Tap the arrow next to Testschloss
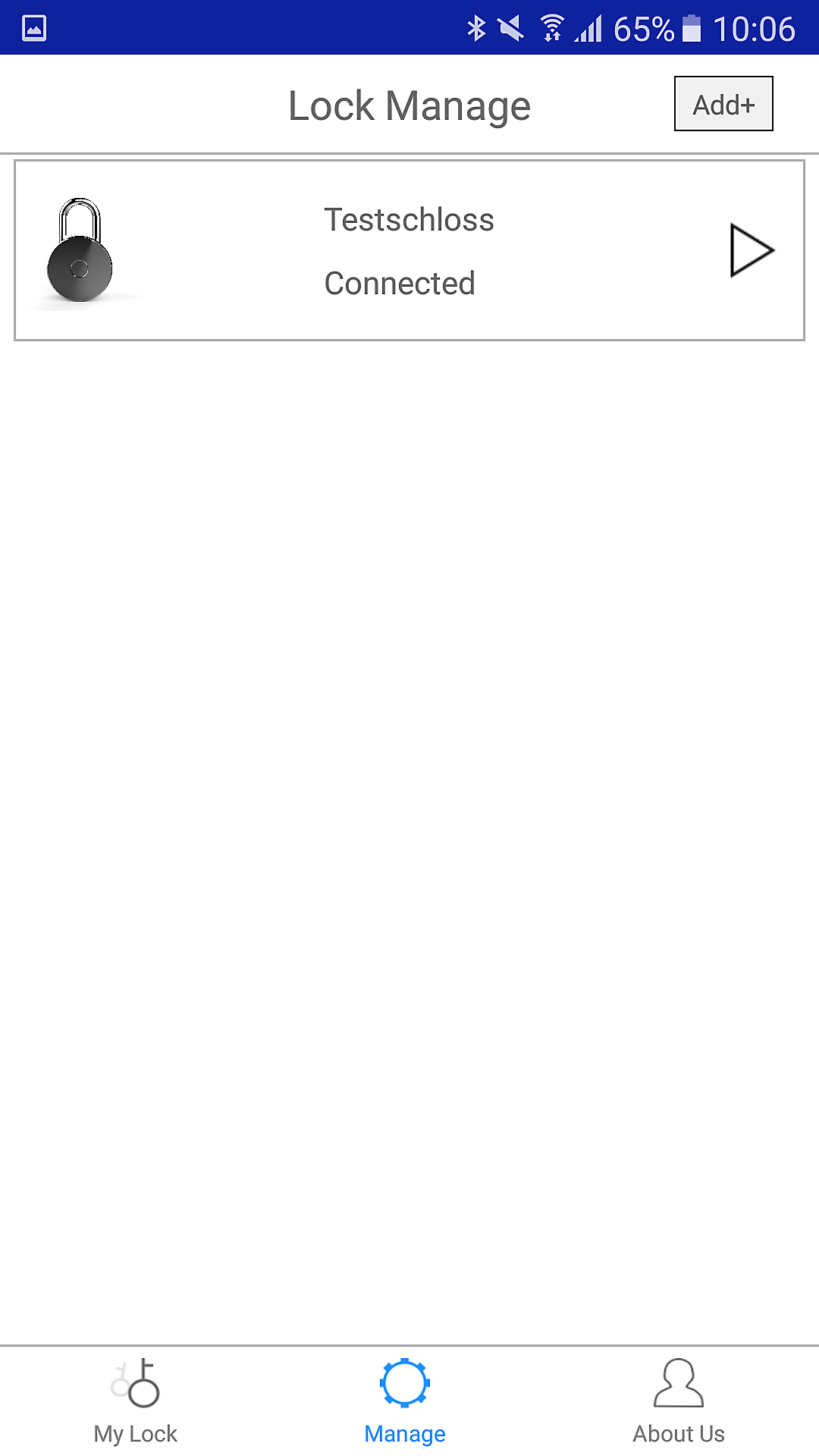 (751, 250)
